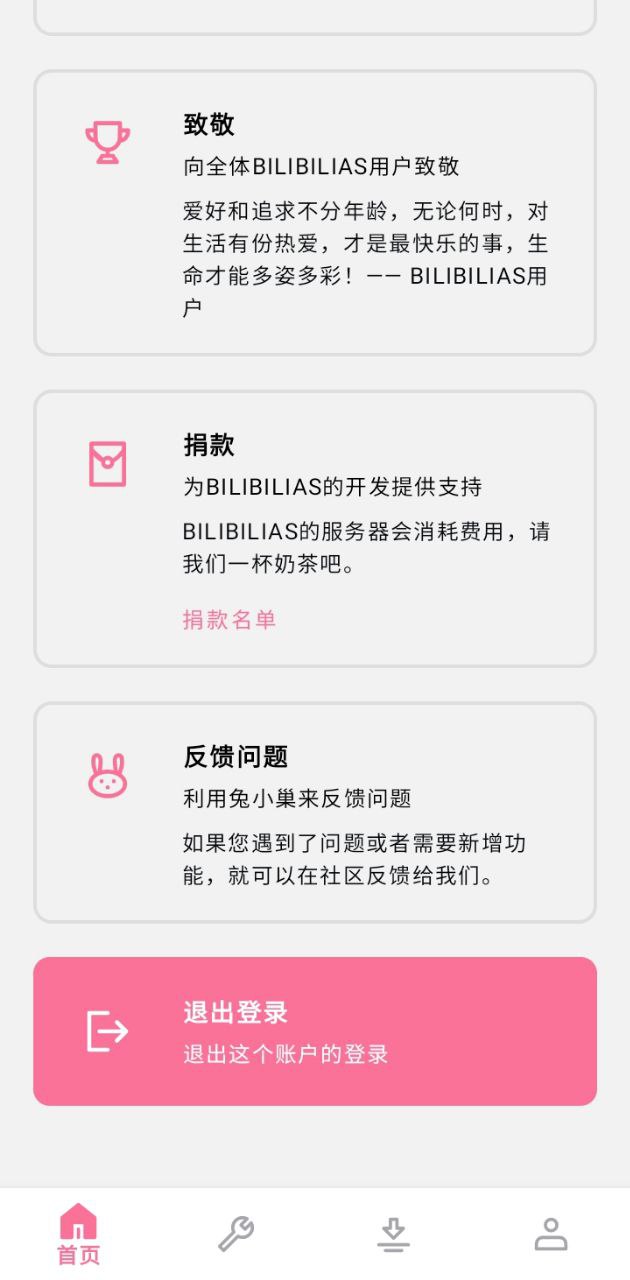Switch to the 首页 home tab
Image resolution: width=630 pixels, height=1280 pixels.
coord(79,1235)
